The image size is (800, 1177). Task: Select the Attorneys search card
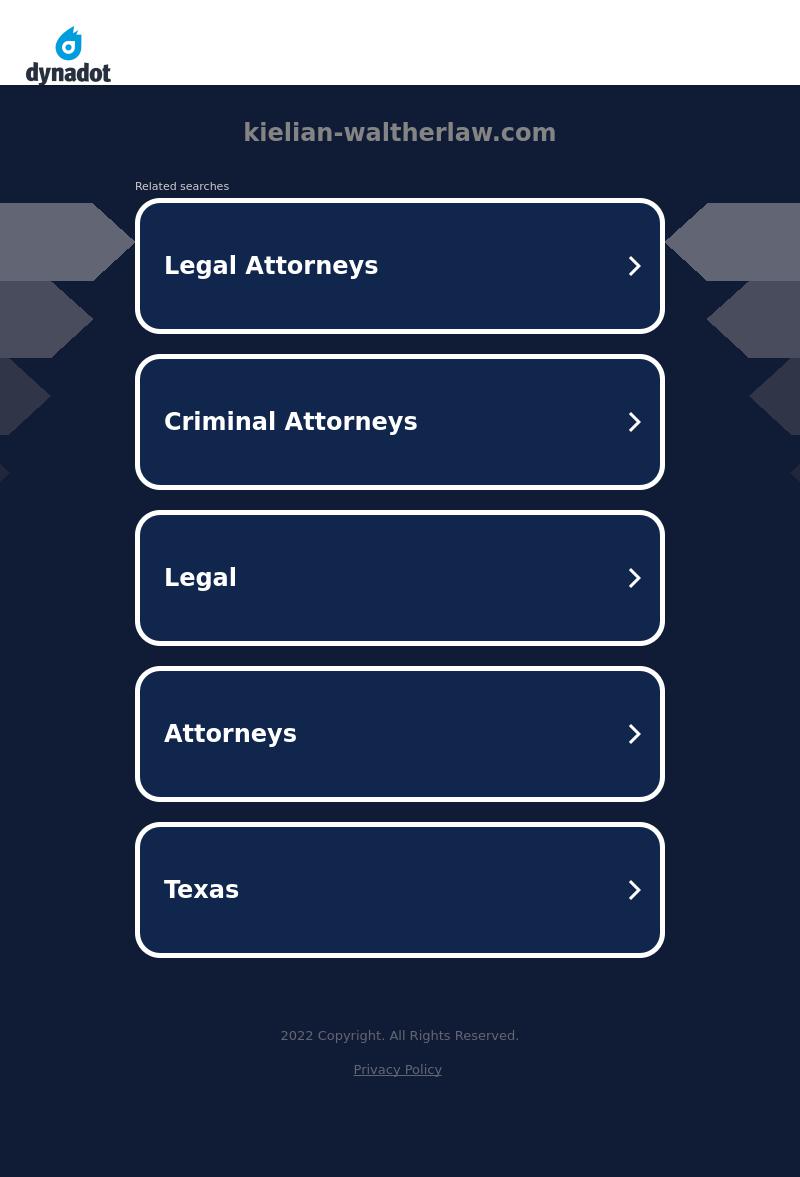pyautogui.click(x=400, y=734)
